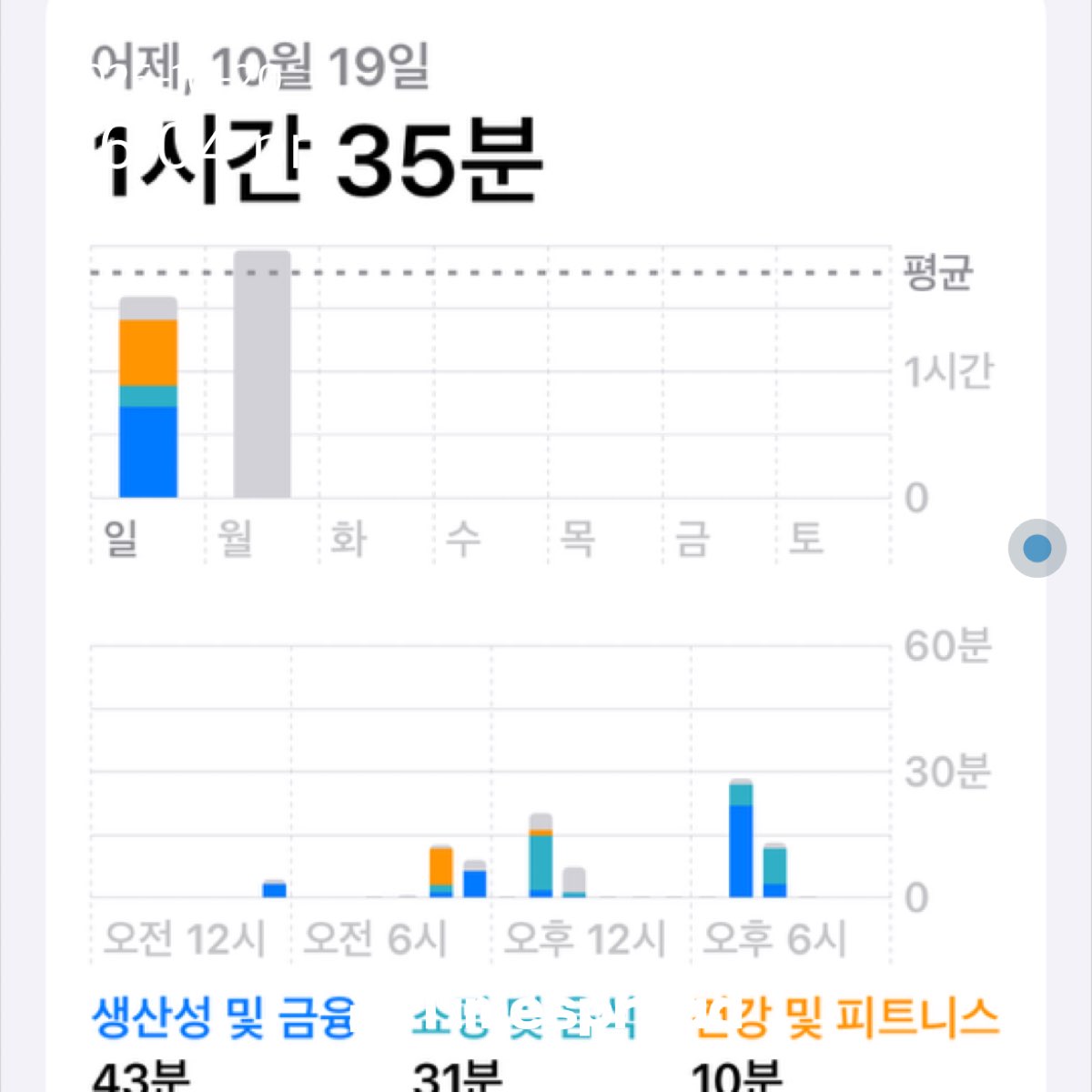Select the Sunday (일) usage bar
1092x1092 pixels.
point(148,398)
